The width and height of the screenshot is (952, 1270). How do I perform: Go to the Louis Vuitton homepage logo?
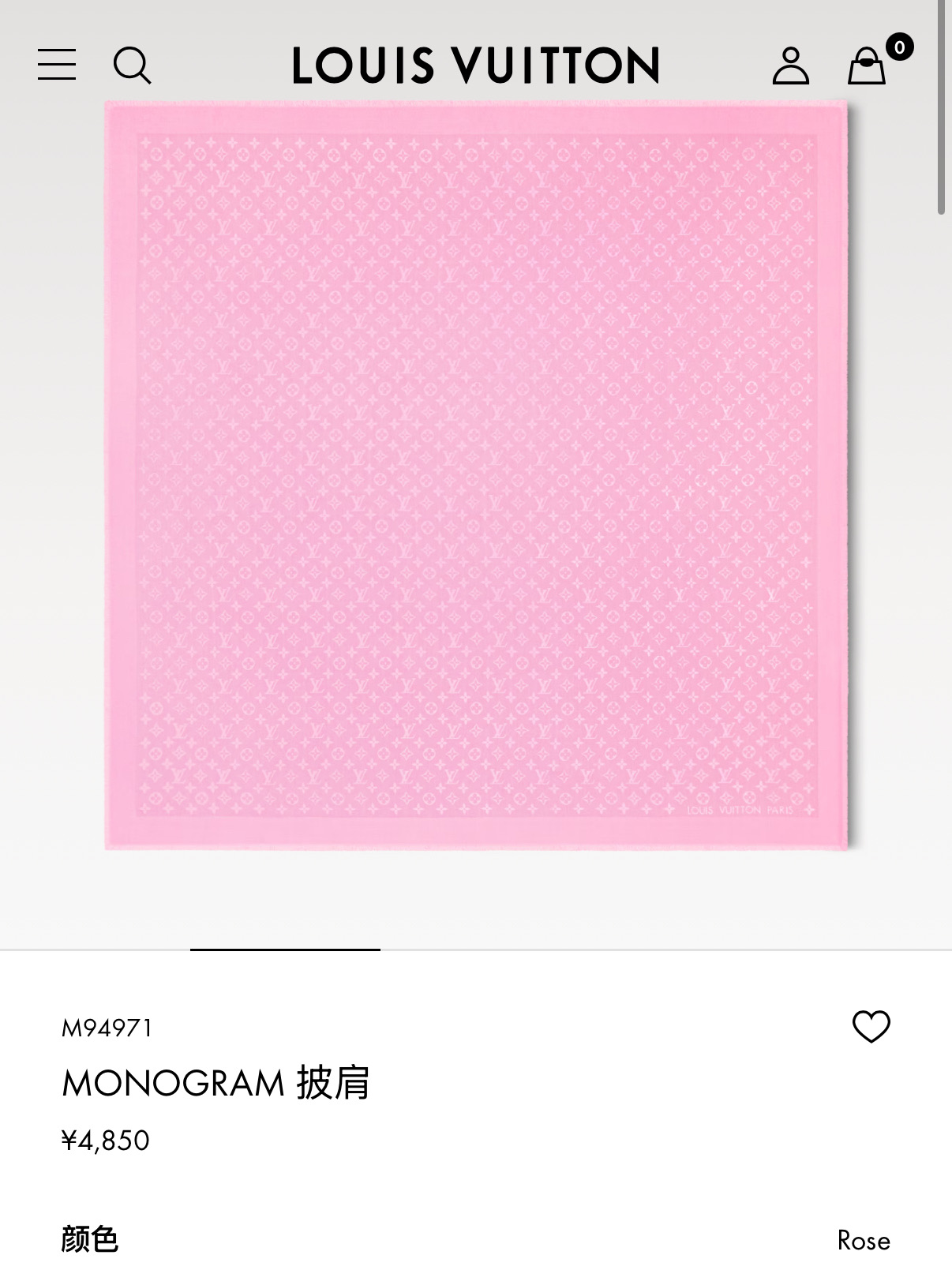(x=475, y=66)
